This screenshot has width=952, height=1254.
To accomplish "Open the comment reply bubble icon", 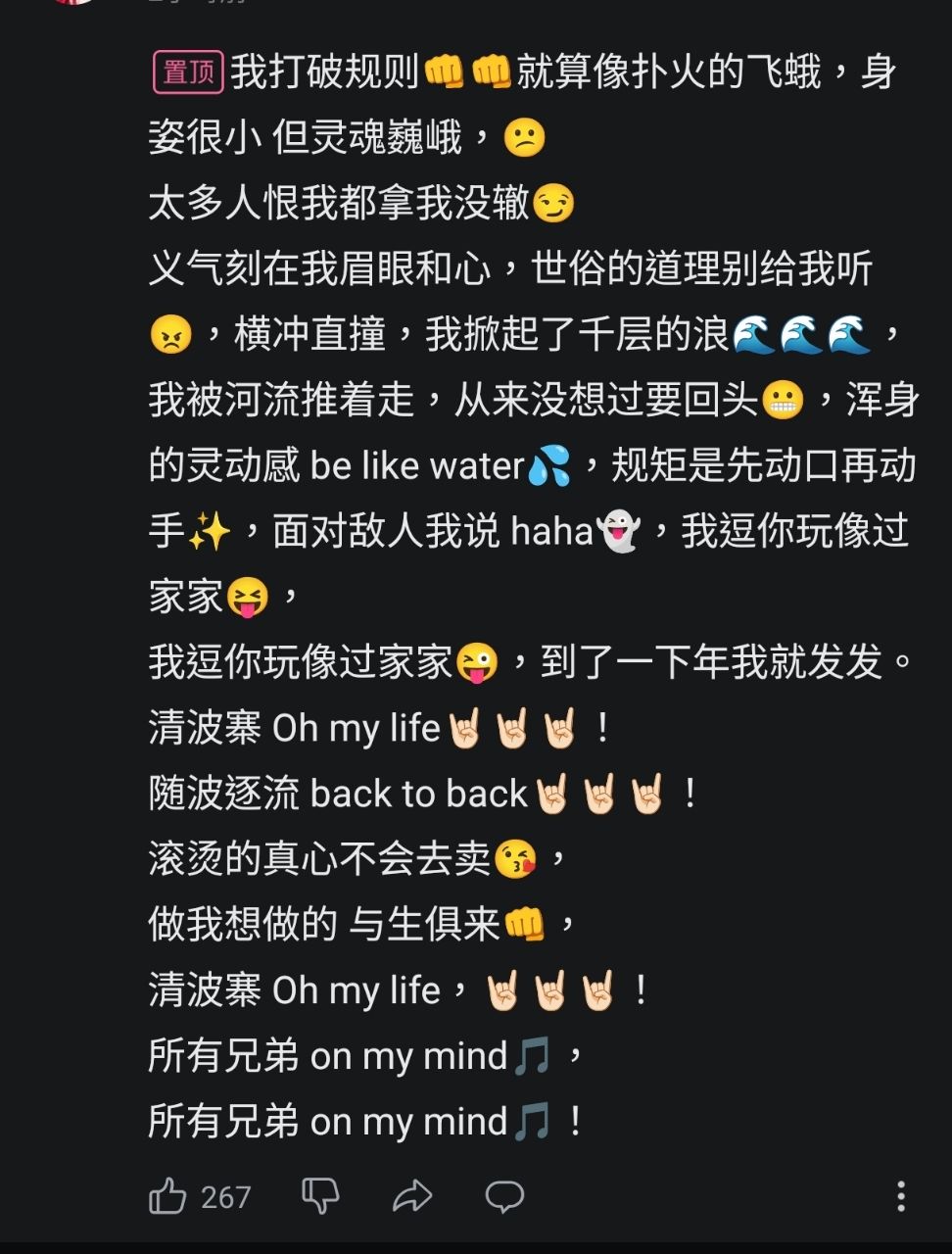I will 503,1195.
